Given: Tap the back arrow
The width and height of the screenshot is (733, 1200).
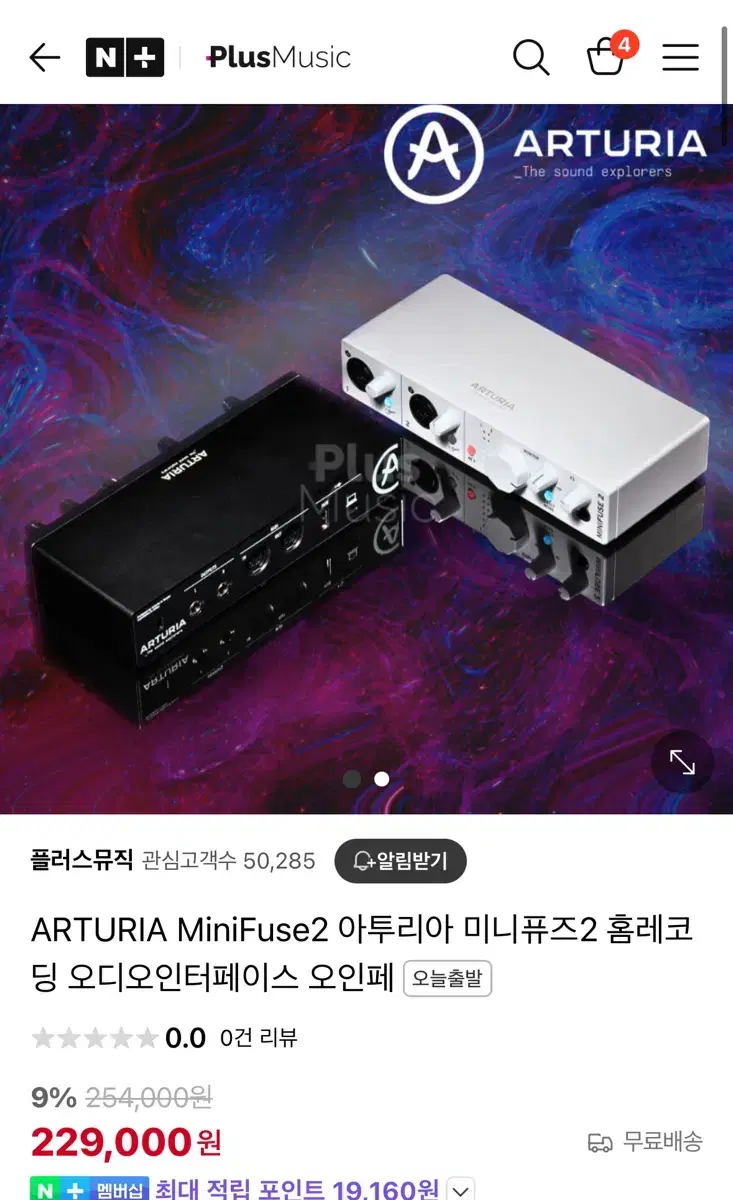Looking at the screenshot, I should pyautogui.click(x=44, y=57).
